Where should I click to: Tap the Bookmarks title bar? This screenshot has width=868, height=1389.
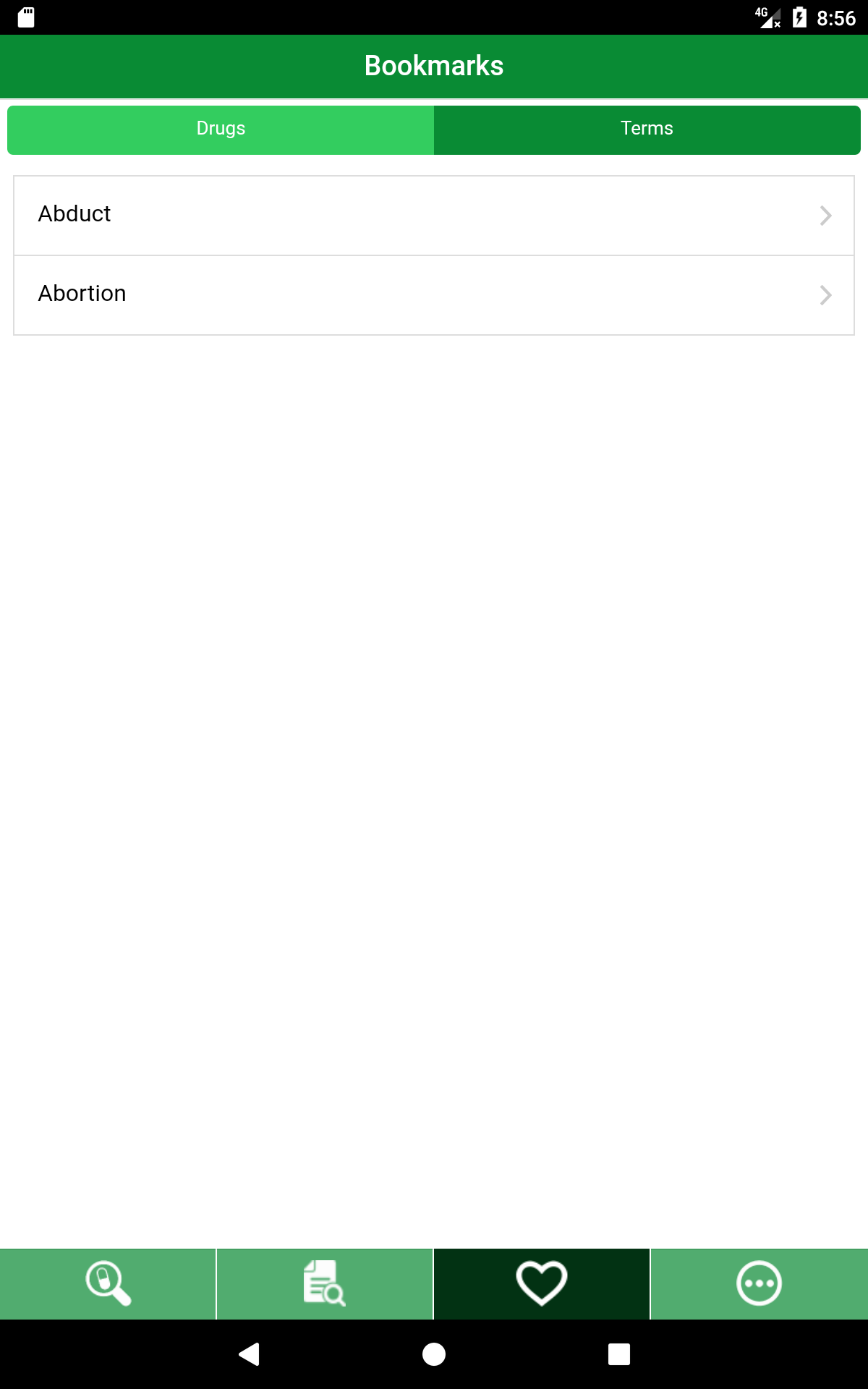click(x=434, y=65)
